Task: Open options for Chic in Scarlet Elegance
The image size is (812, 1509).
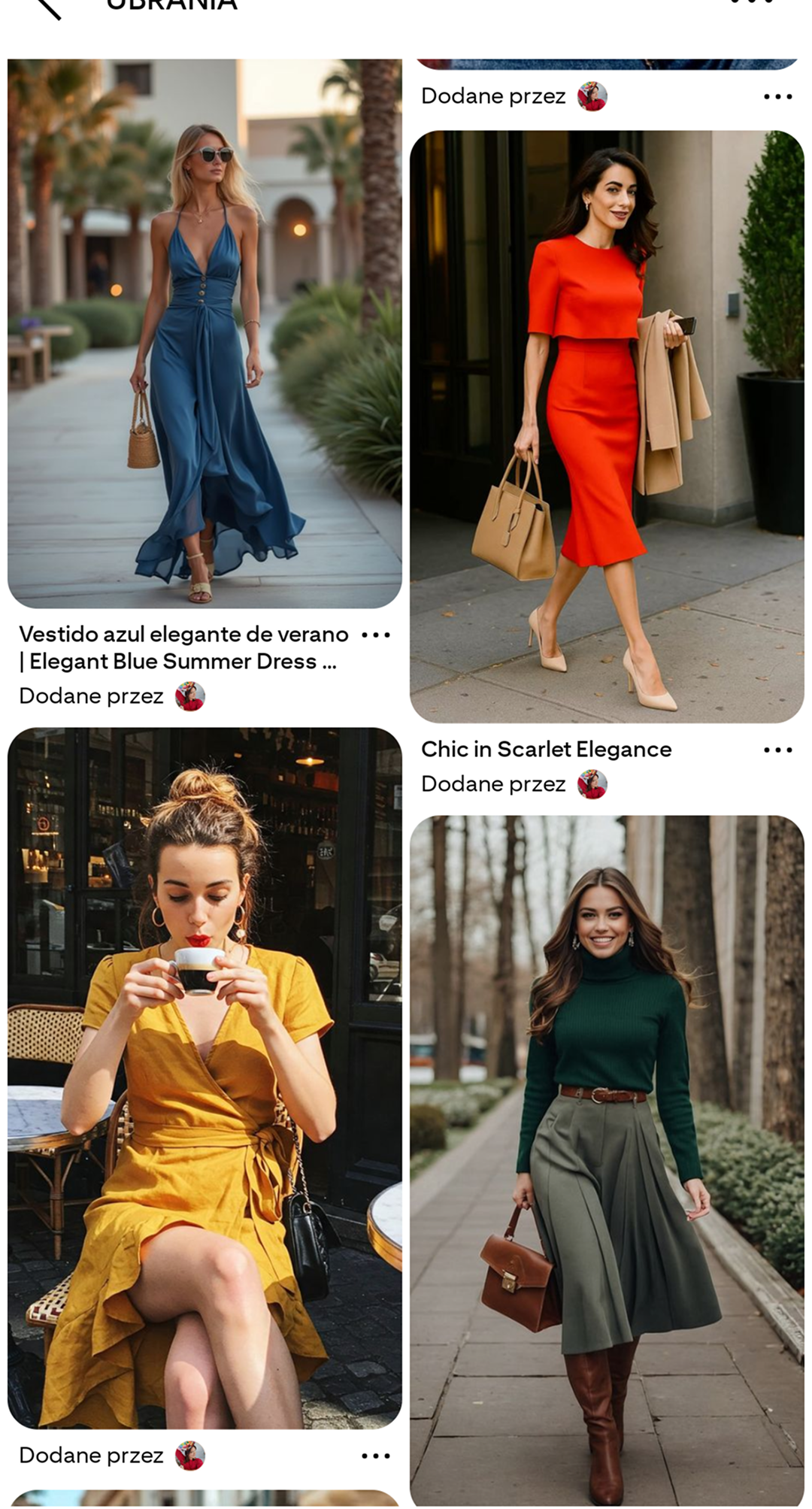Action: coord(777,750)
